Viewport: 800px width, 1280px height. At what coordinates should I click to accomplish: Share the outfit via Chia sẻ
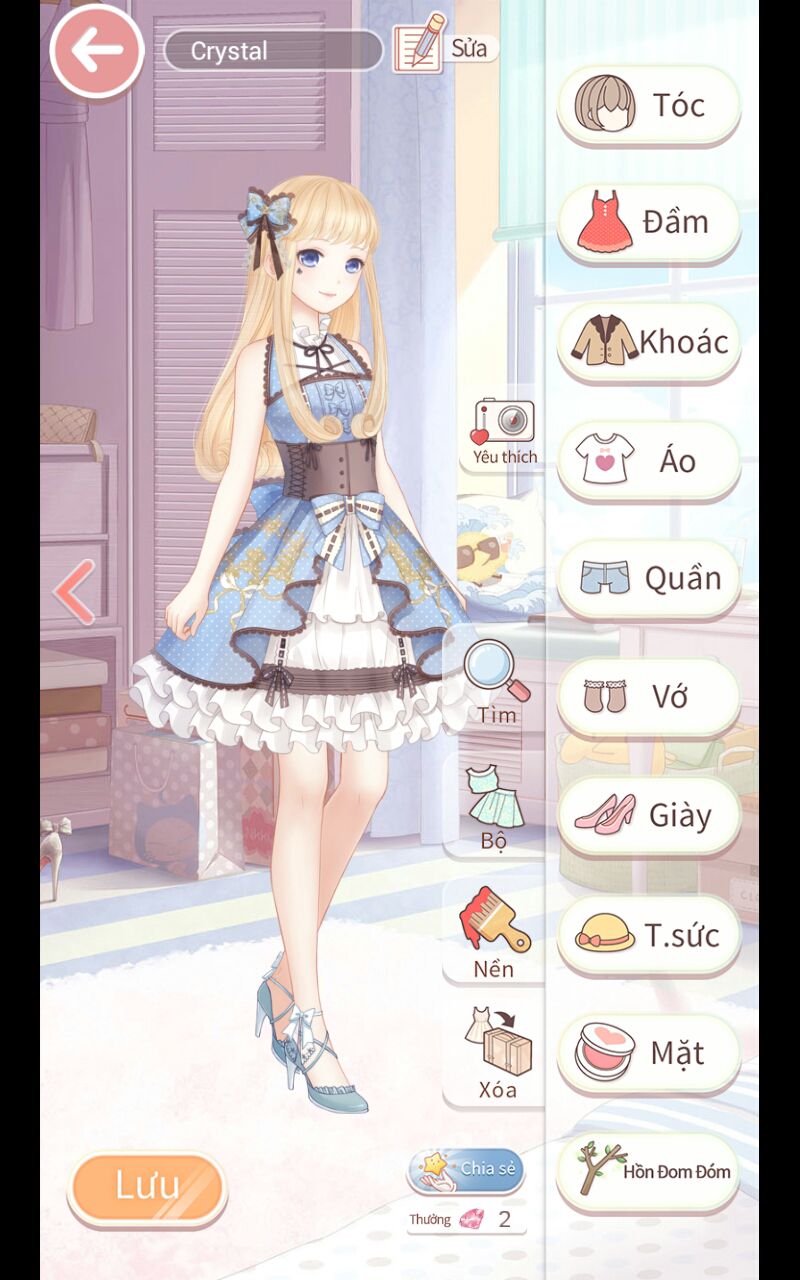point(466,1171)
